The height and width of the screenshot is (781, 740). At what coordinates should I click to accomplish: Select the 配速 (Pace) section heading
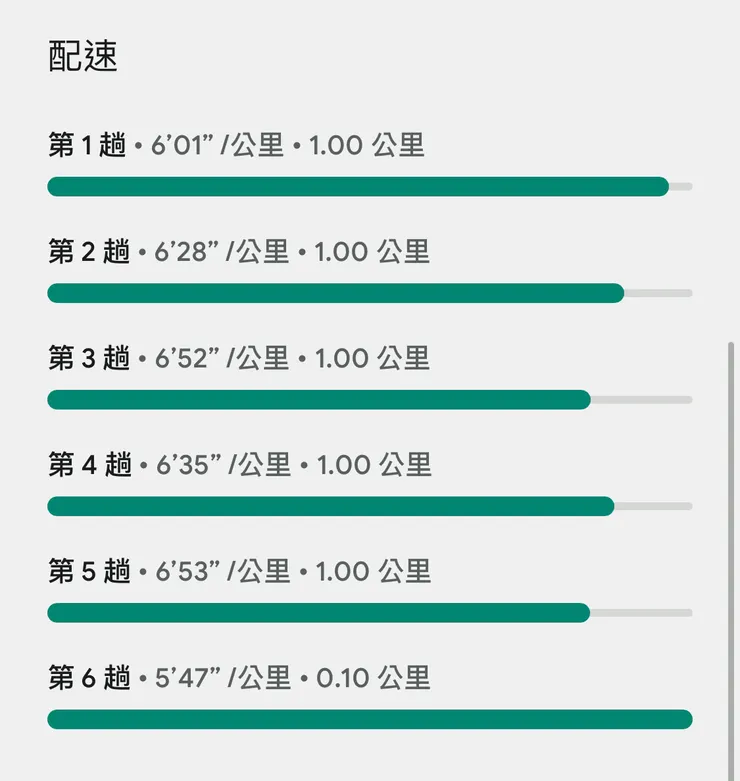tap(83, 58)
